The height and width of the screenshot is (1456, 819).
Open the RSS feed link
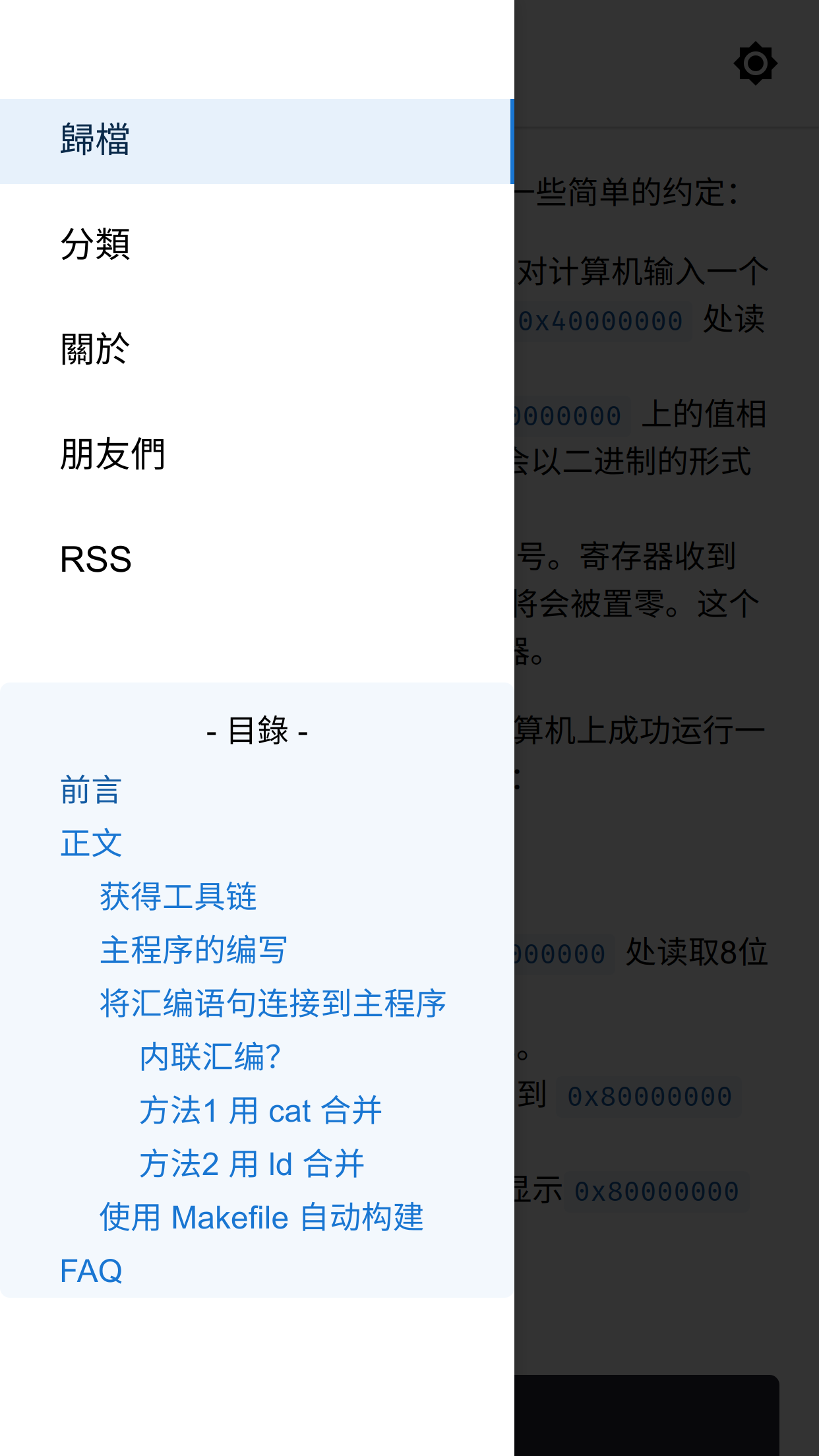coord(96,559)
